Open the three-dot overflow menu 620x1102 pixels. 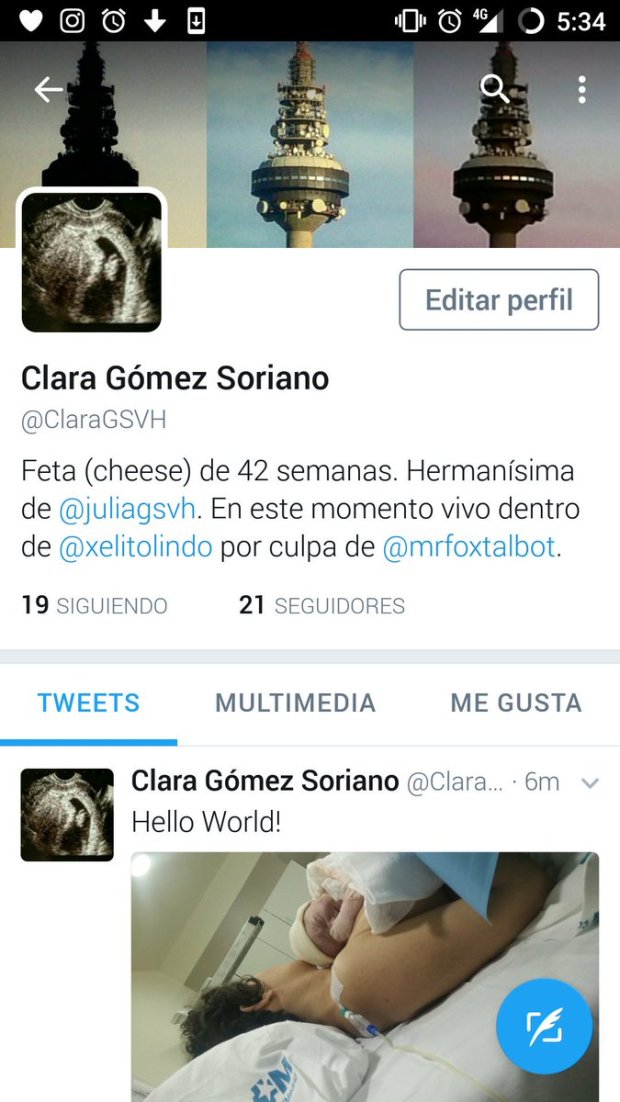point(581,90)
